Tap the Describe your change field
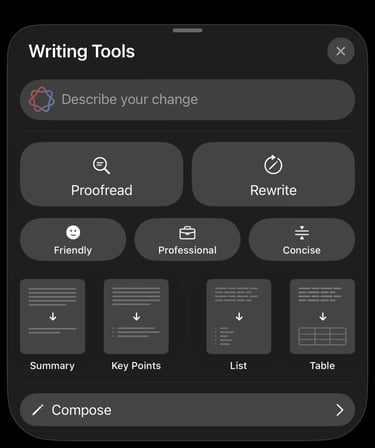The width and height of the screenshot is (375, 448). click(187, 100)
